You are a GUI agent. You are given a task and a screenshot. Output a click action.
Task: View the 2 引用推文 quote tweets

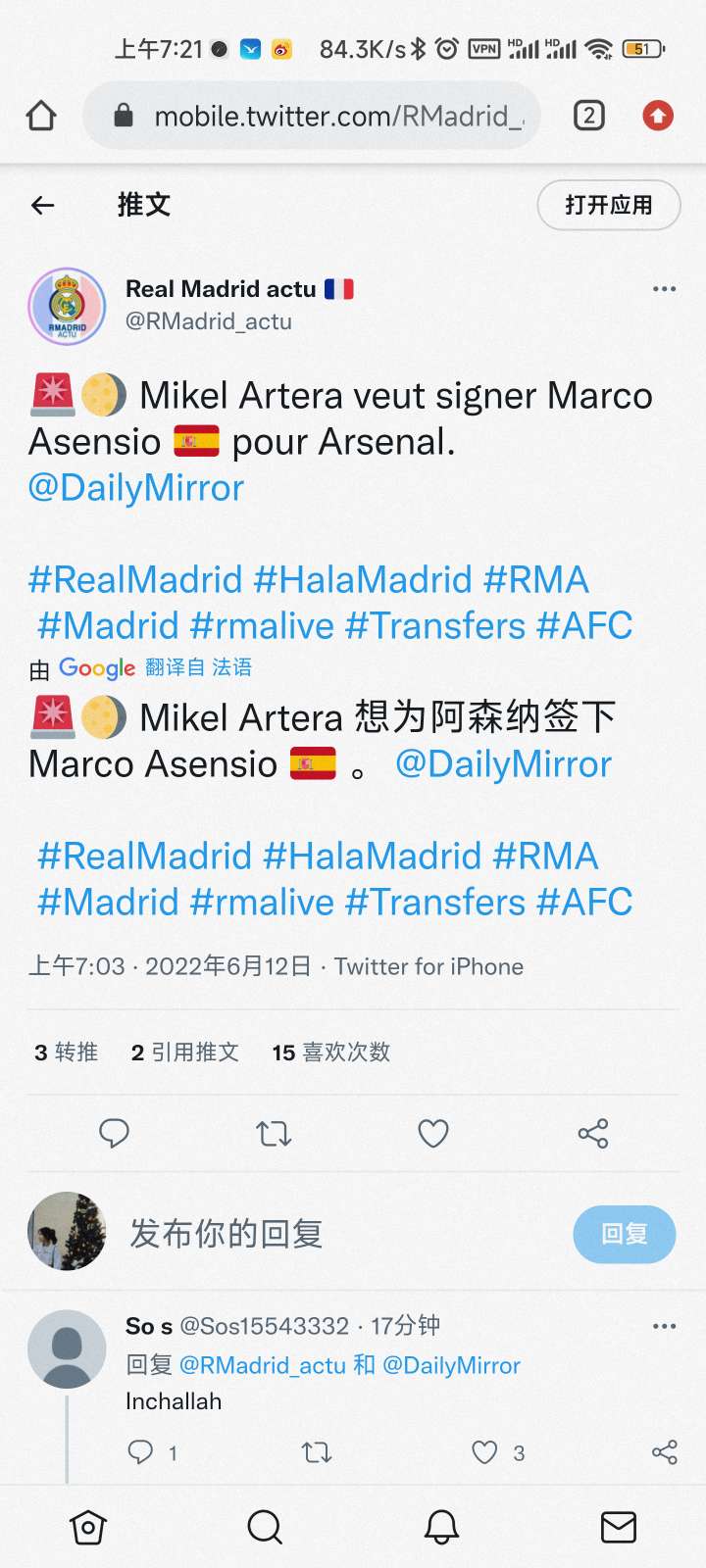185,1053
